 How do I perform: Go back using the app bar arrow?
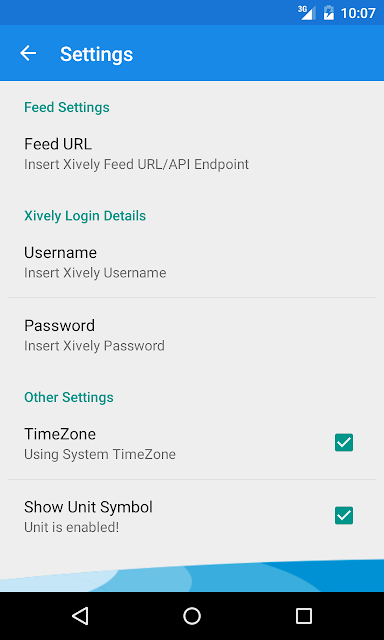click(28, 53)
